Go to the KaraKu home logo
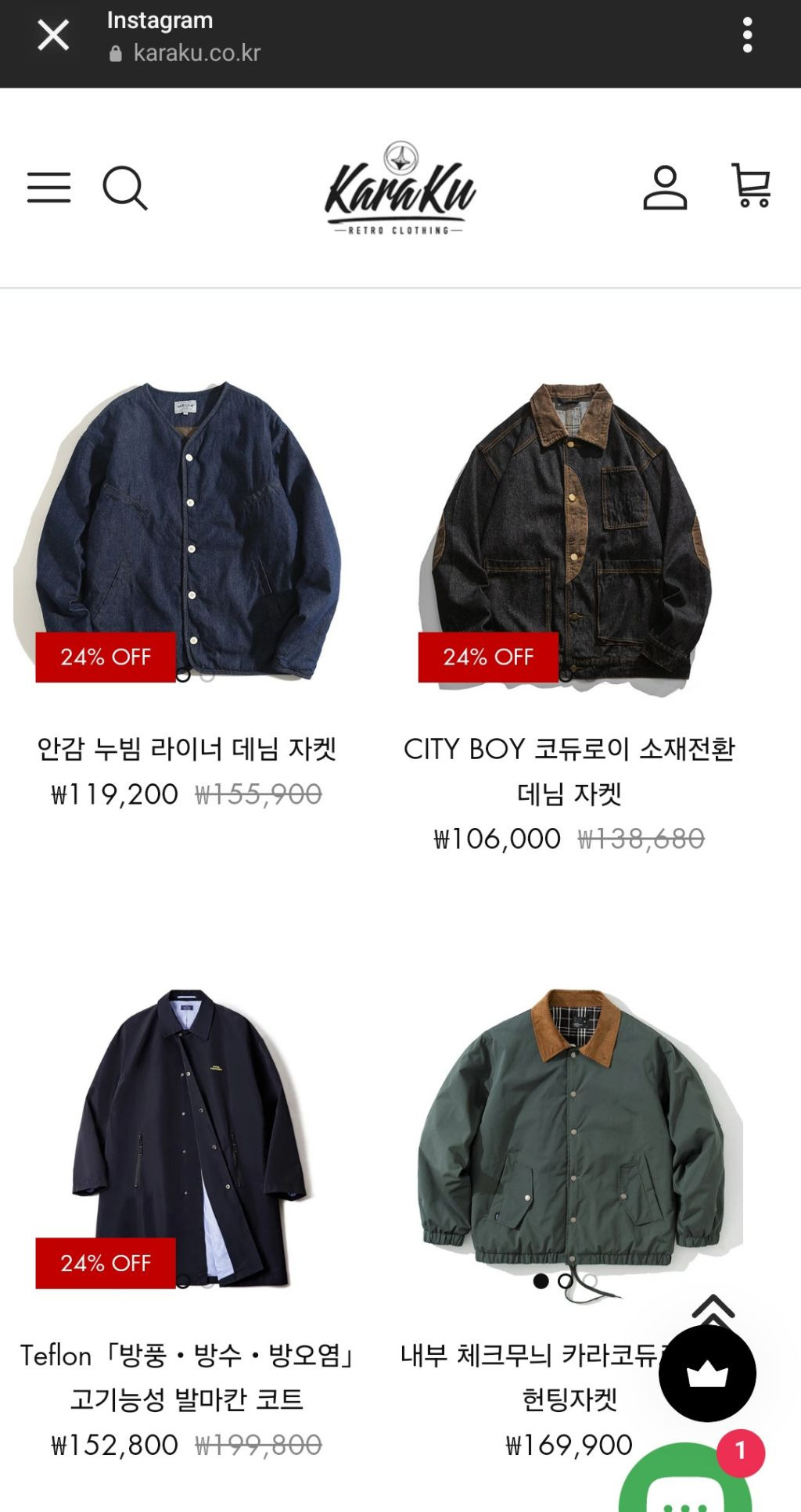 click(400, 188)
